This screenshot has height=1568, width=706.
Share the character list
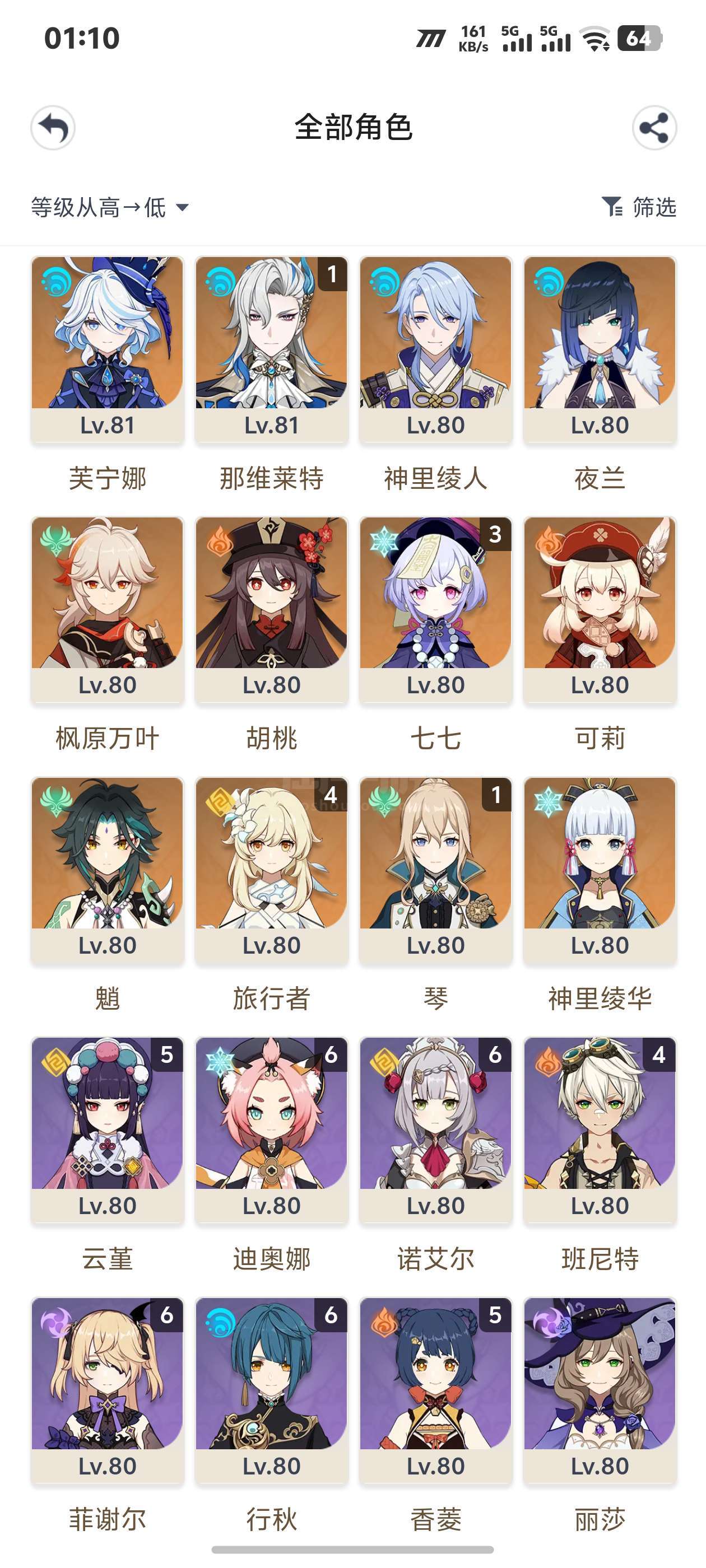click(x=654, y=128)
